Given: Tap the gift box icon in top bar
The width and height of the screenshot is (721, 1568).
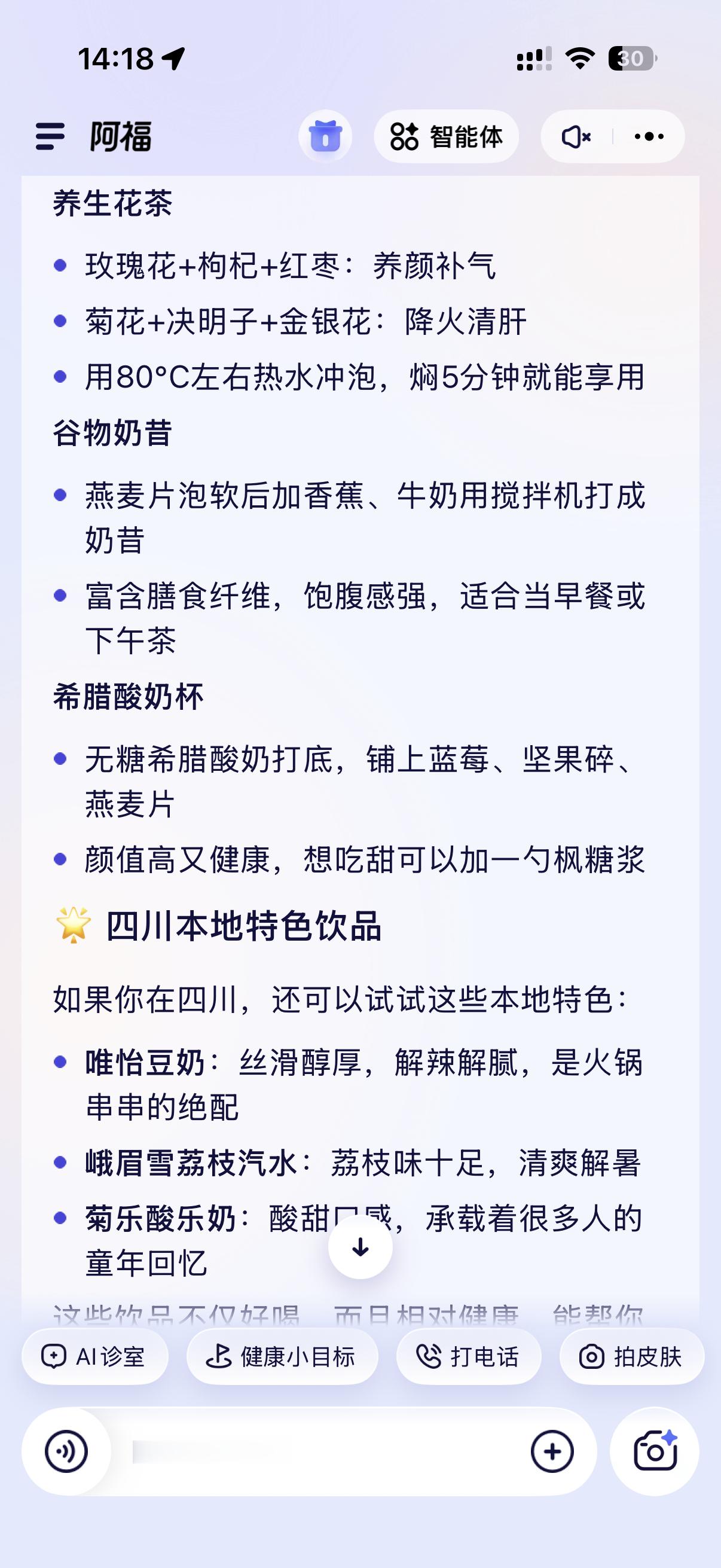Looking at the screenshot, I should [325, 137].
